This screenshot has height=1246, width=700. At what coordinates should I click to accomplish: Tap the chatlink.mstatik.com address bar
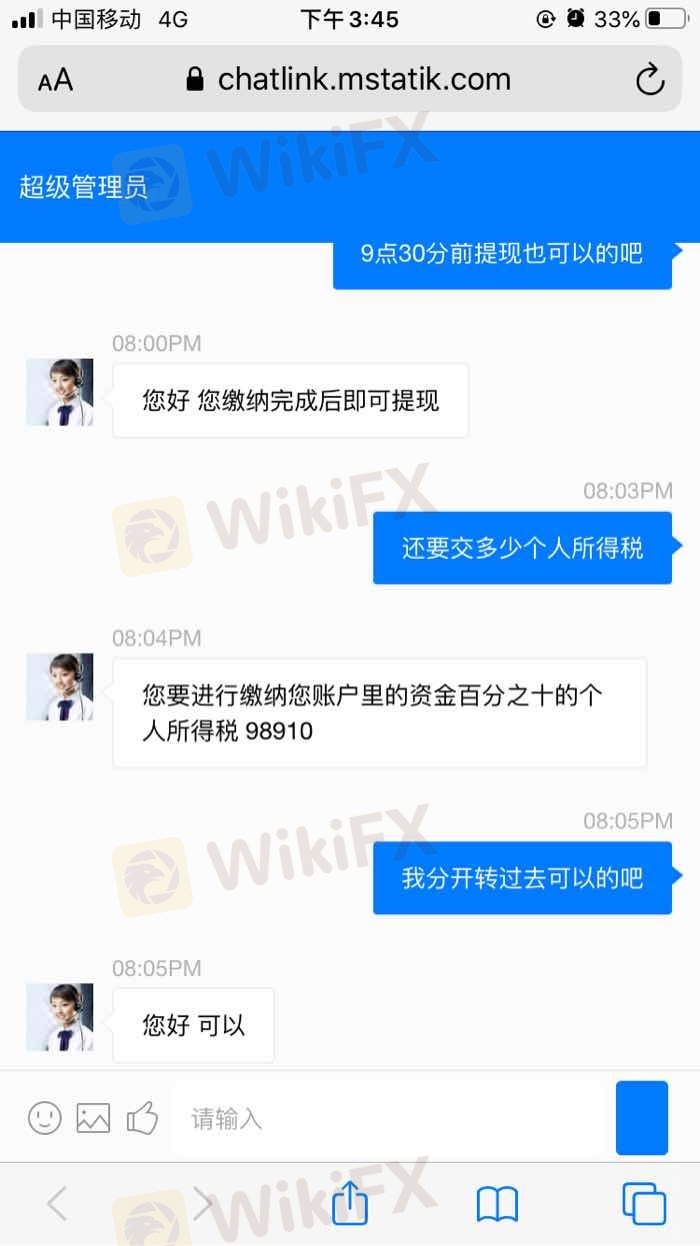349,79
